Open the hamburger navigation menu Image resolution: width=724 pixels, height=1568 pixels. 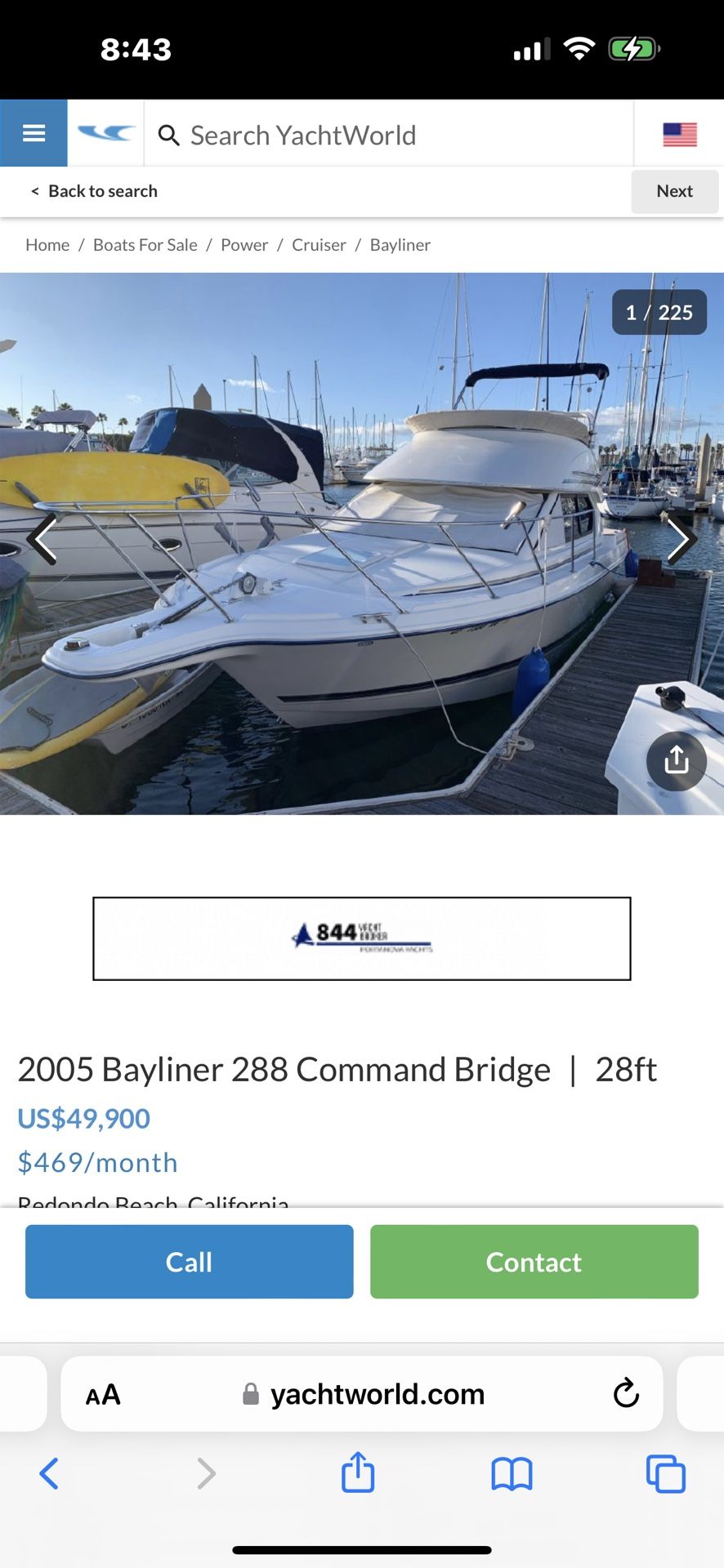tap(34, 132)
